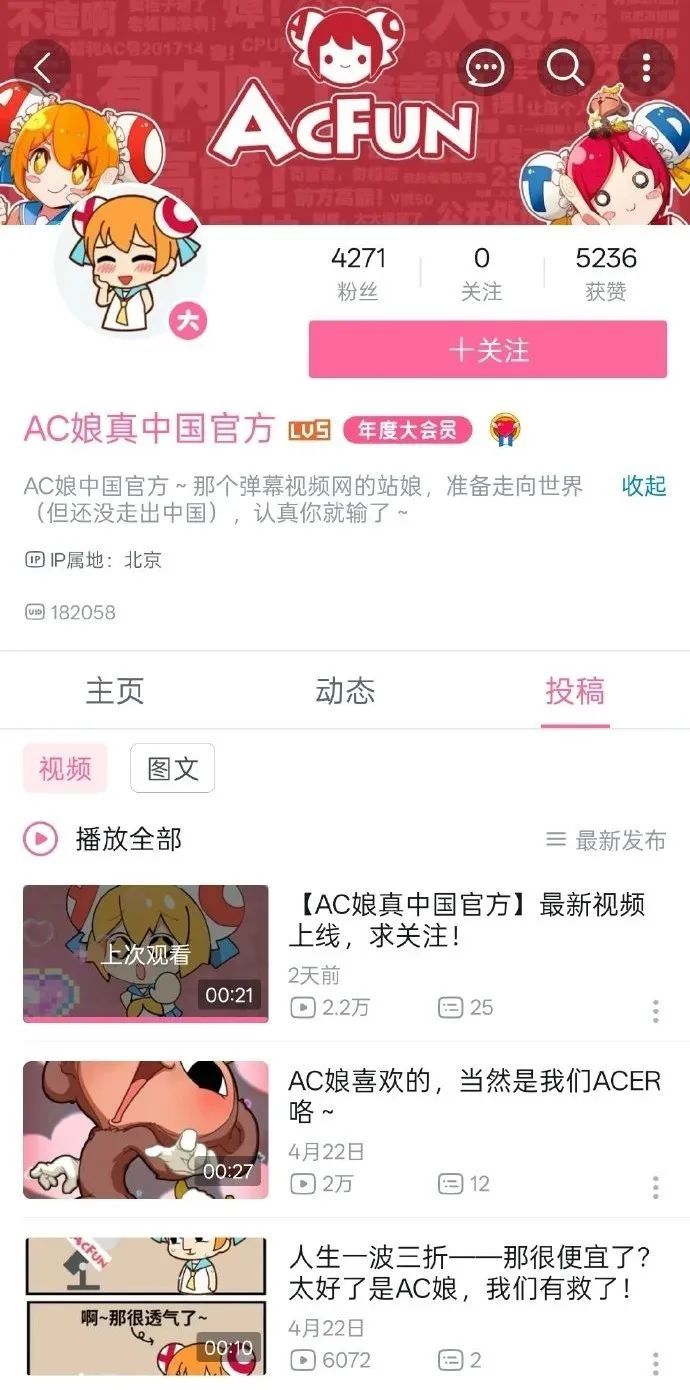The width and height of the screenshot is (690, 1390).
Task: Open the AC娘喜欢的 ACER video
Action: [x=474, y=1096]
